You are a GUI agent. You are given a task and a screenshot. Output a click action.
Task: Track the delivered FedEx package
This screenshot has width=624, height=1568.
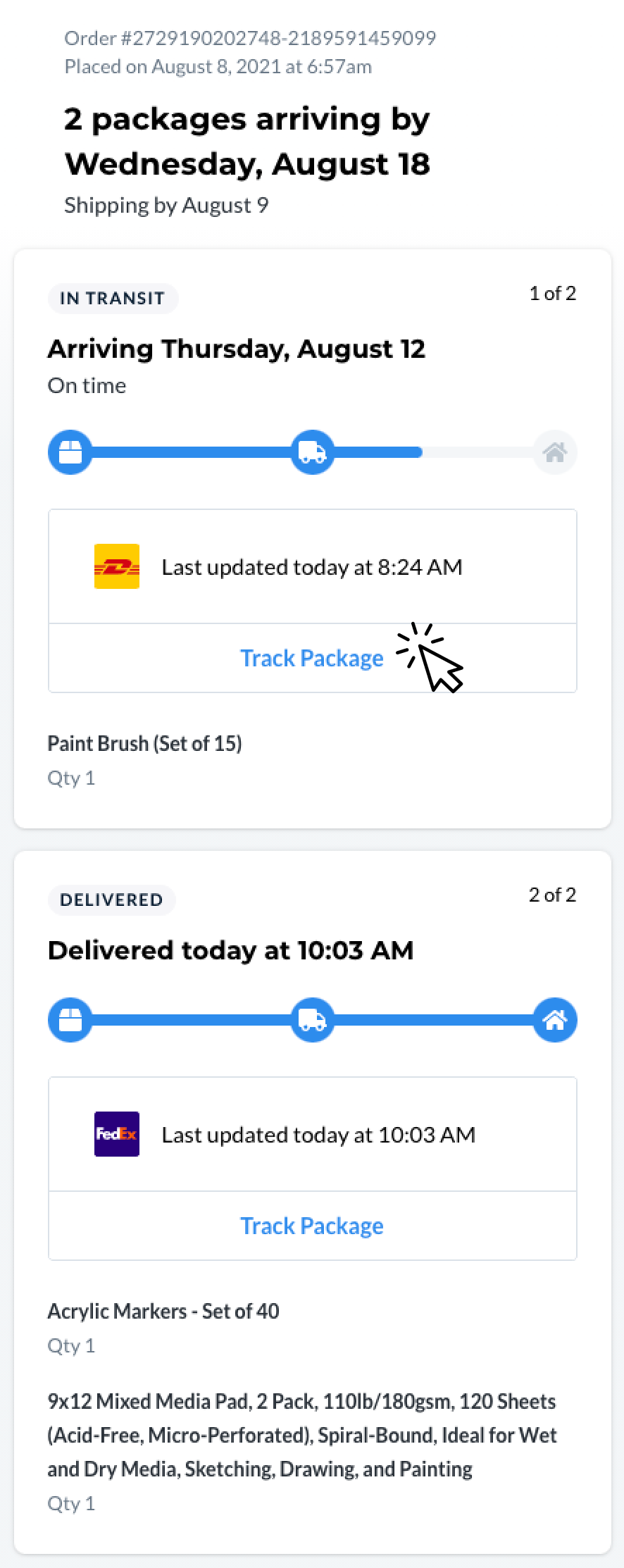pyautogui.click(x=312, y=1226)
